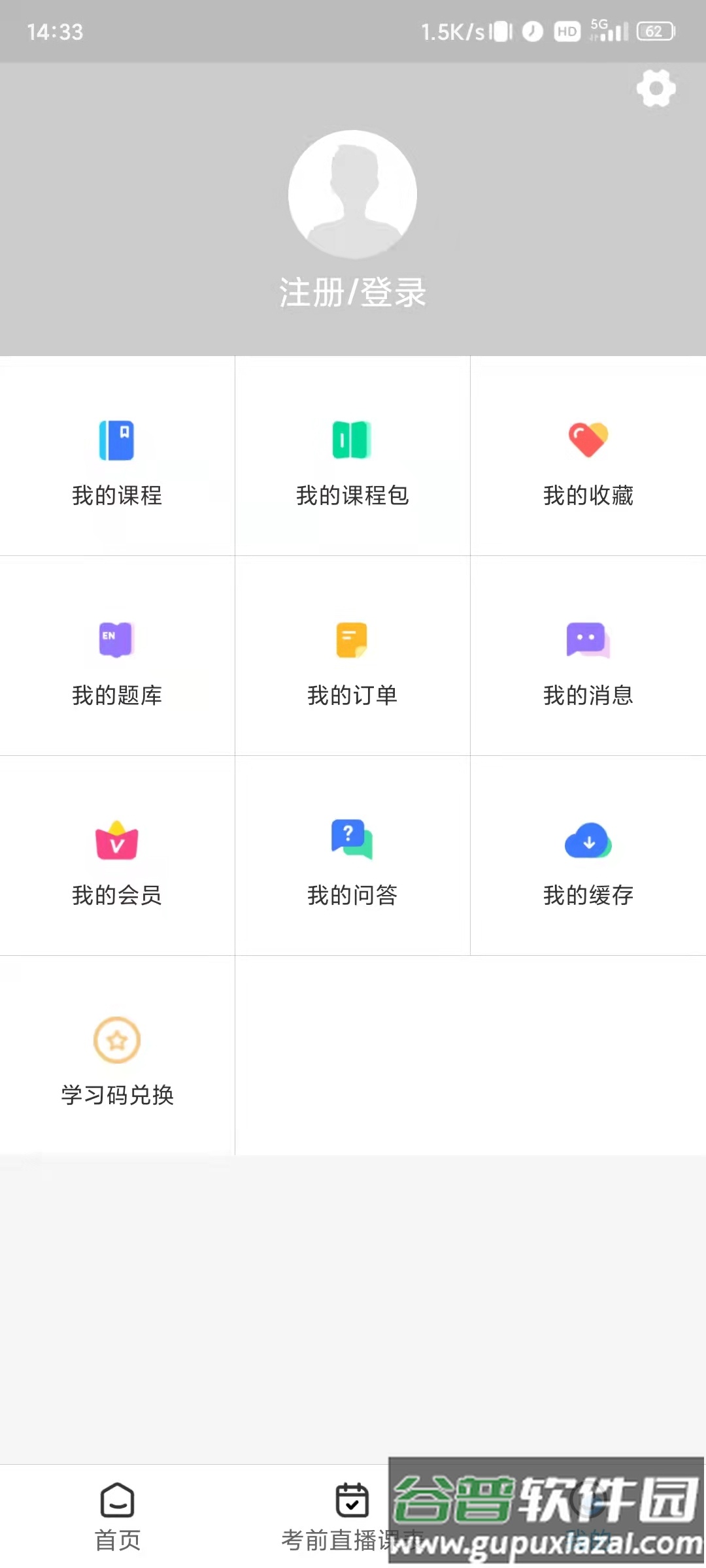Tap the clock showing 14:33
Viewport: 706px width, 1568px height.
coord(56,31)
